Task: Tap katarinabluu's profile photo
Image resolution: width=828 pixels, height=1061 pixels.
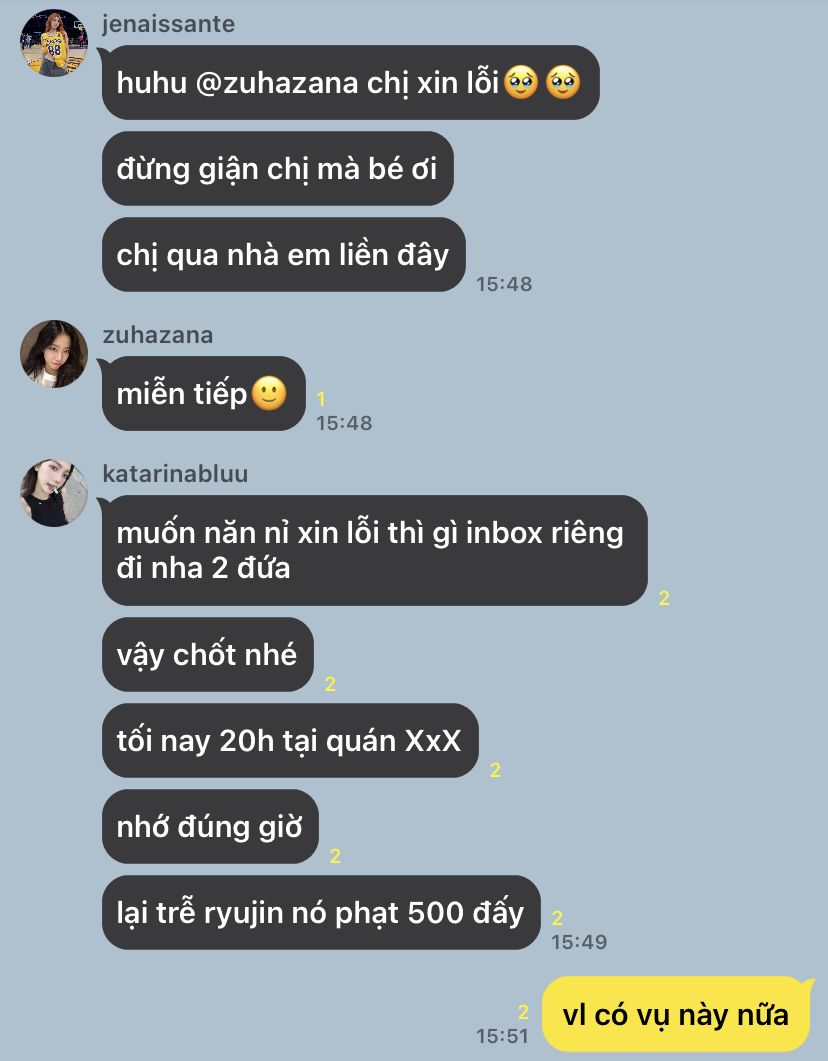Action: click(54, 493)
